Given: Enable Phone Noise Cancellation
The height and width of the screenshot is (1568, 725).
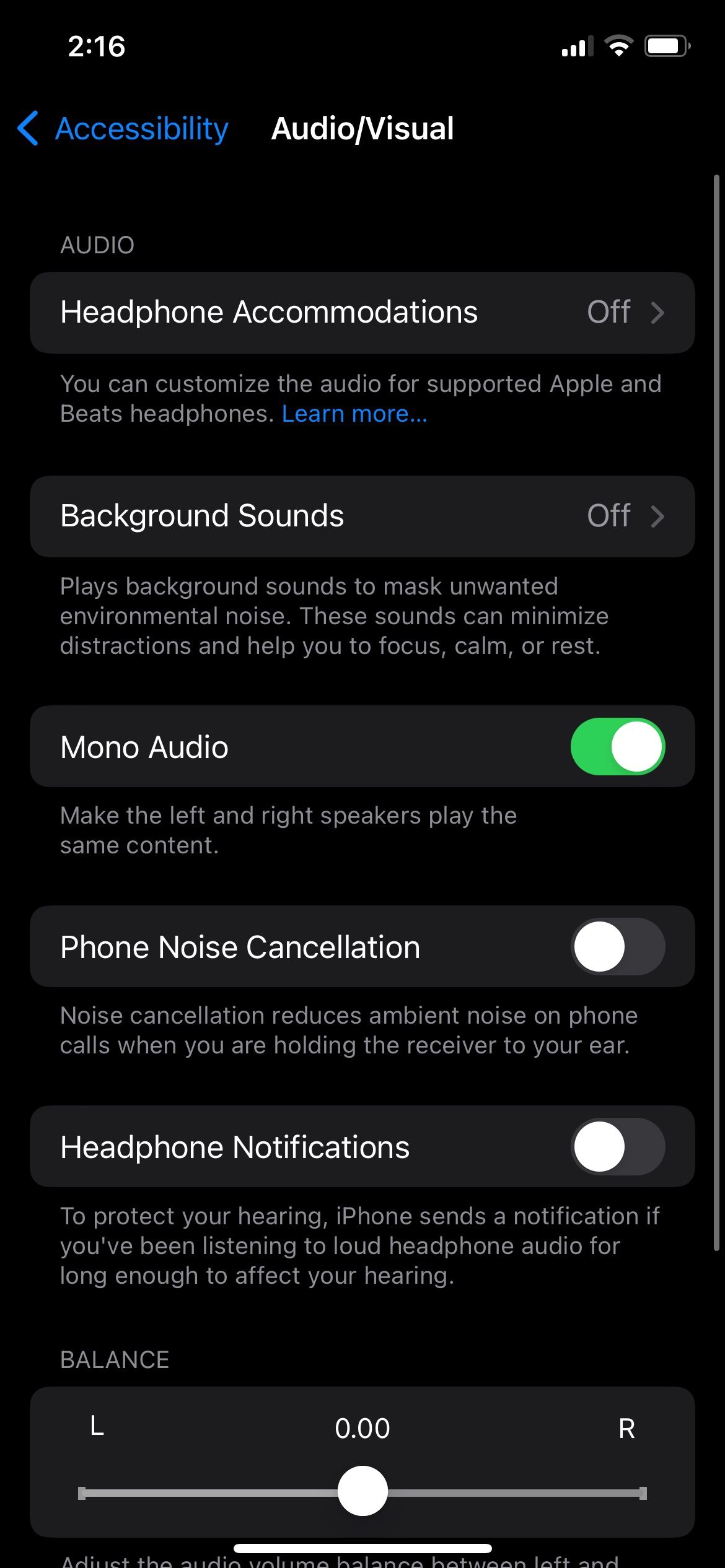Looking at the screenshot, I should [x=617, y=947].
